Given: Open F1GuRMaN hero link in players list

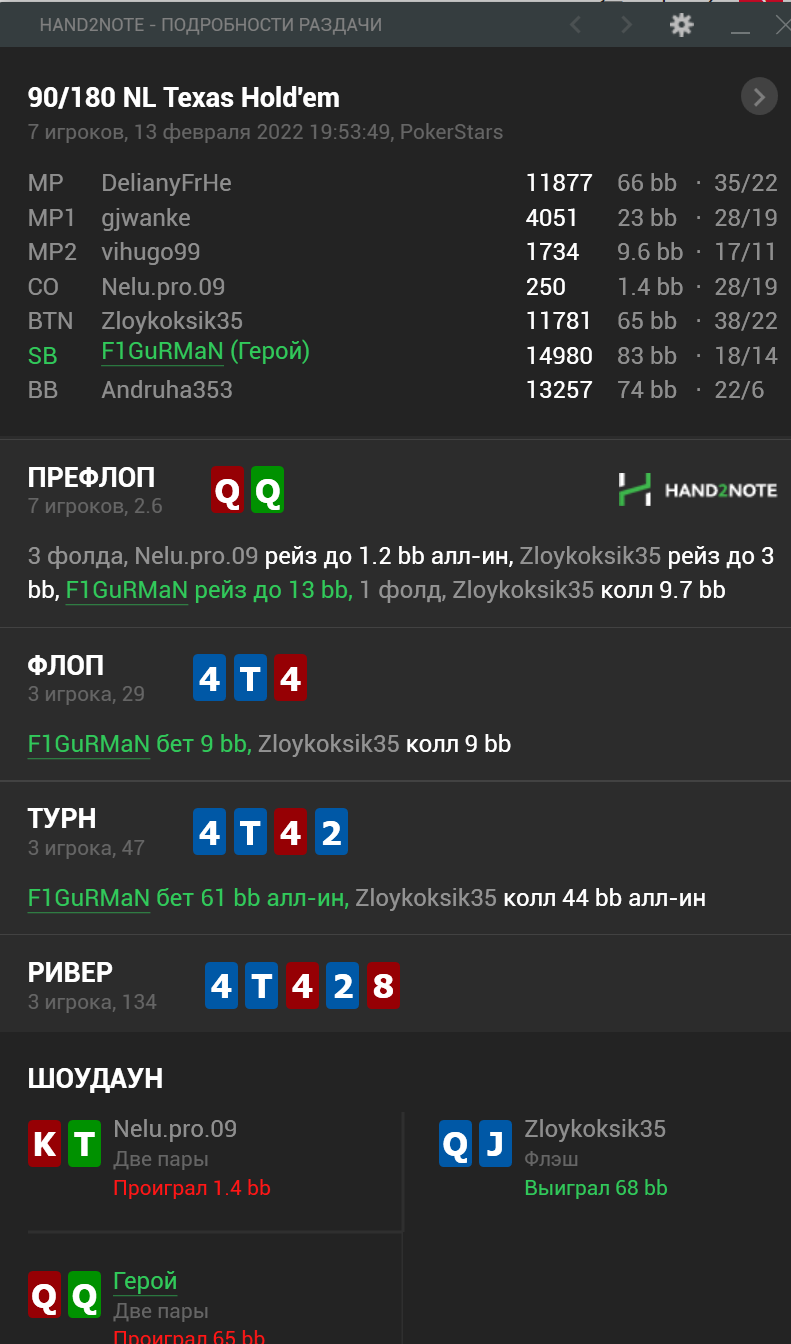Looking at the screenshot, I should [x=162, y=352].
